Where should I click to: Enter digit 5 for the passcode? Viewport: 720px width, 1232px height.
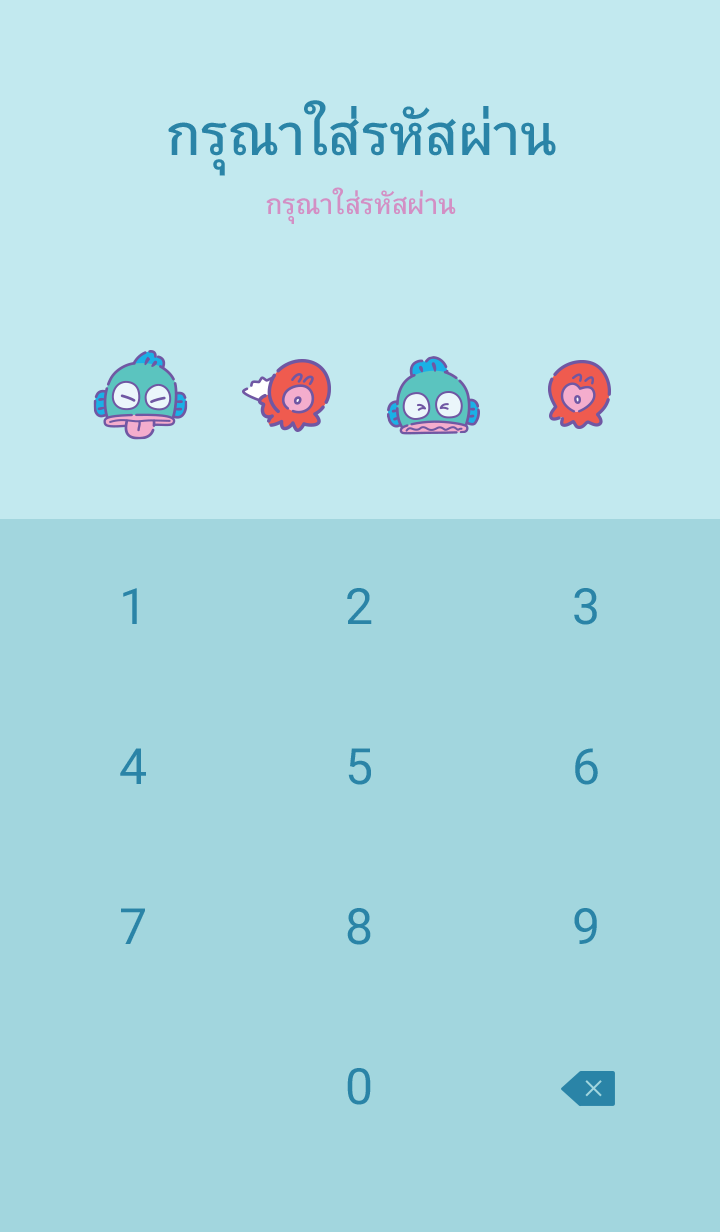click(x=359, y=767)
